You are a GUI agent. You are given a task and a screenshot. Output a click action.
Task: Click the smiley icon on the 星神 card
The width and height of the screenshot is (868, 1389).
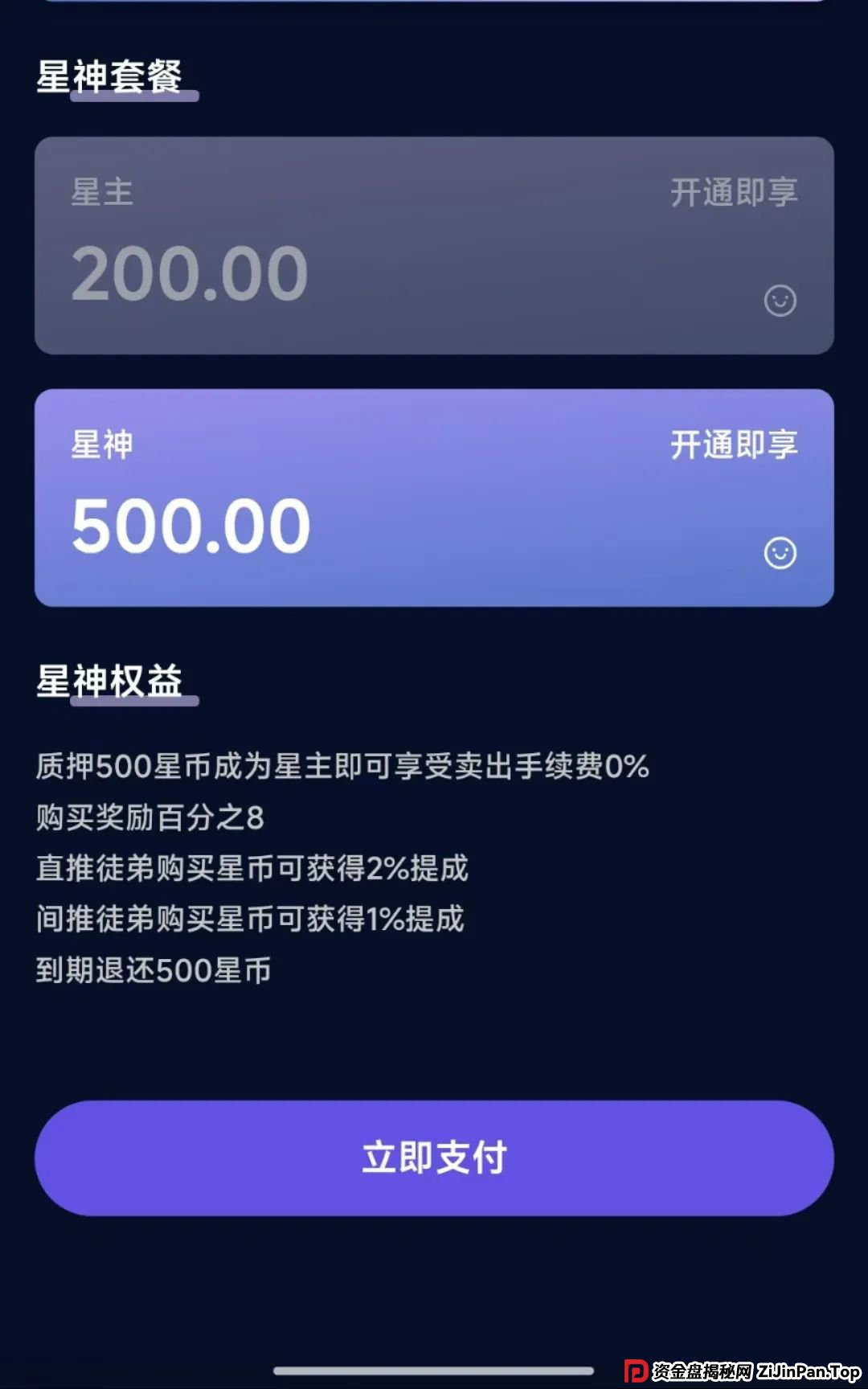780,551
